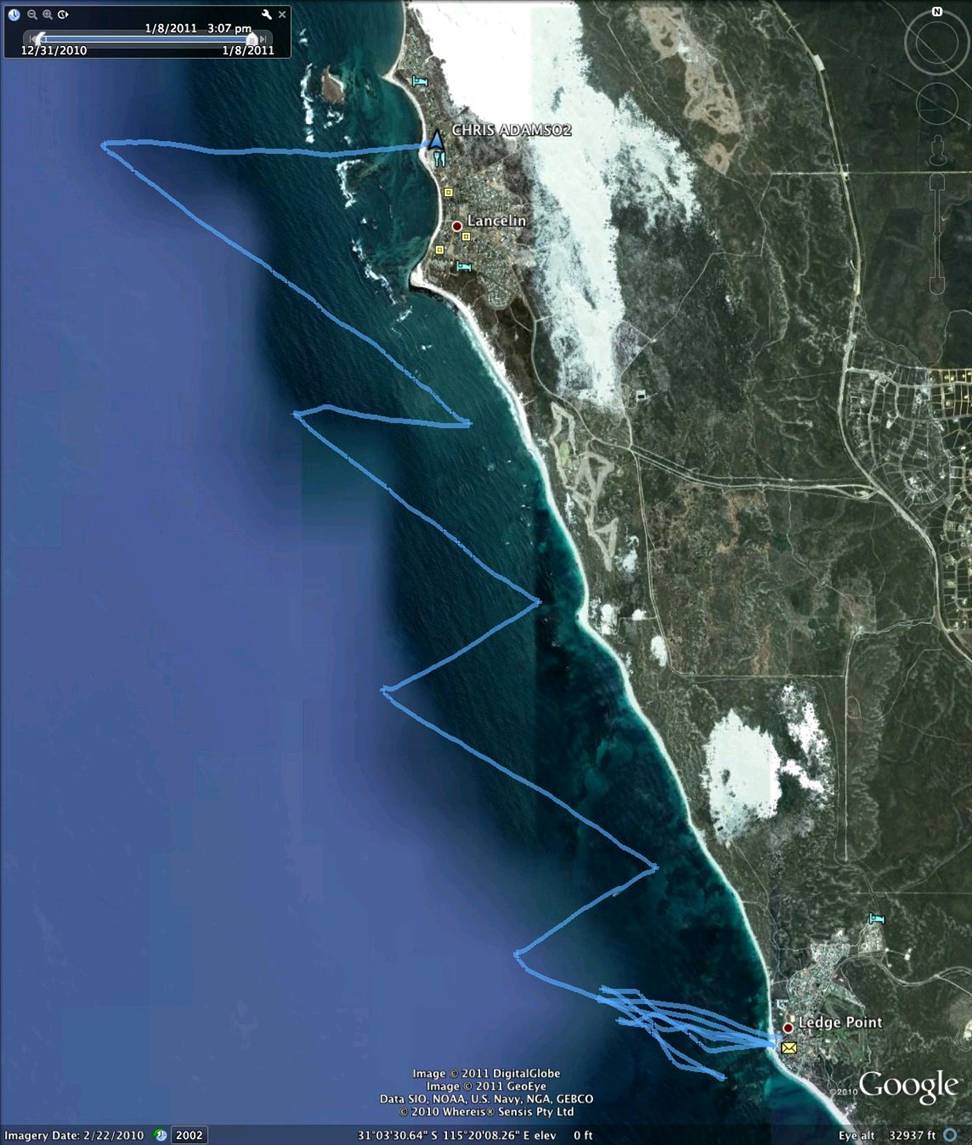The image size is (972, 1145).
Task: Select the Ledge Point place marker
Action: click(788, 1027)
